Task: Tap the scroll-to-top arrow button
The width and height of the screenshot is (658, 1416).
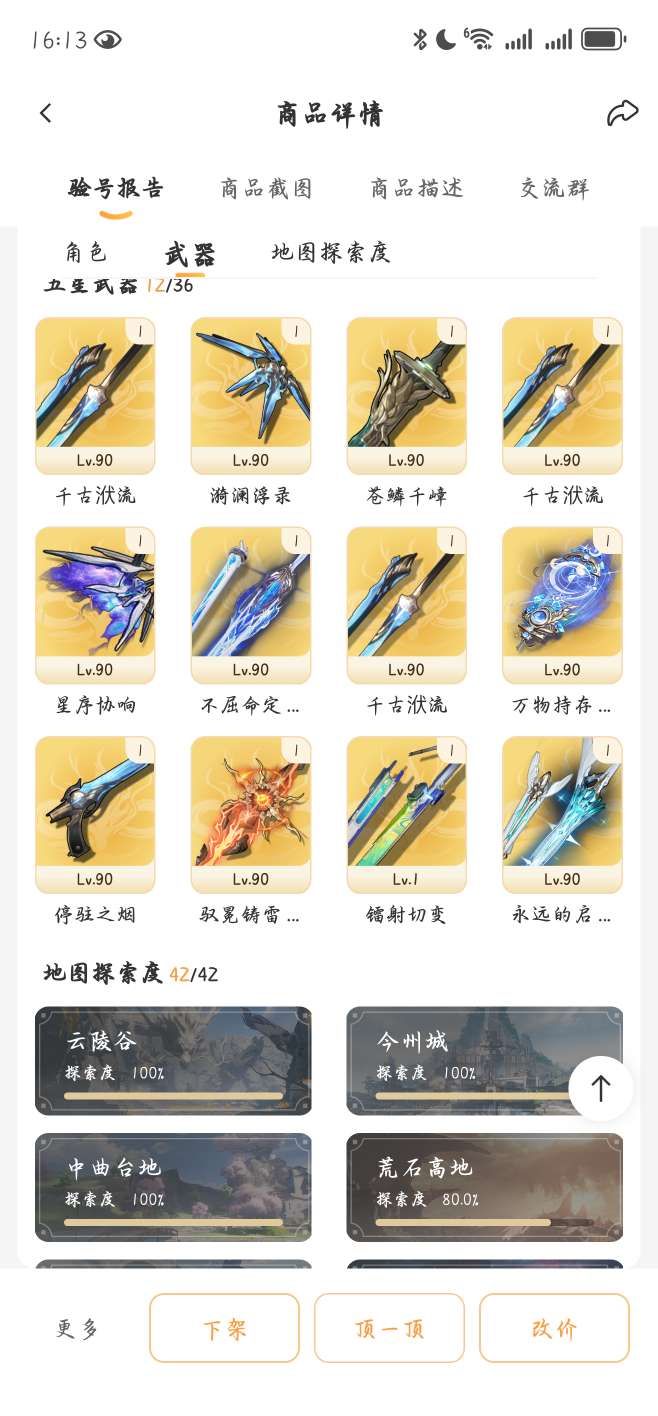Action: [601, 1089]
